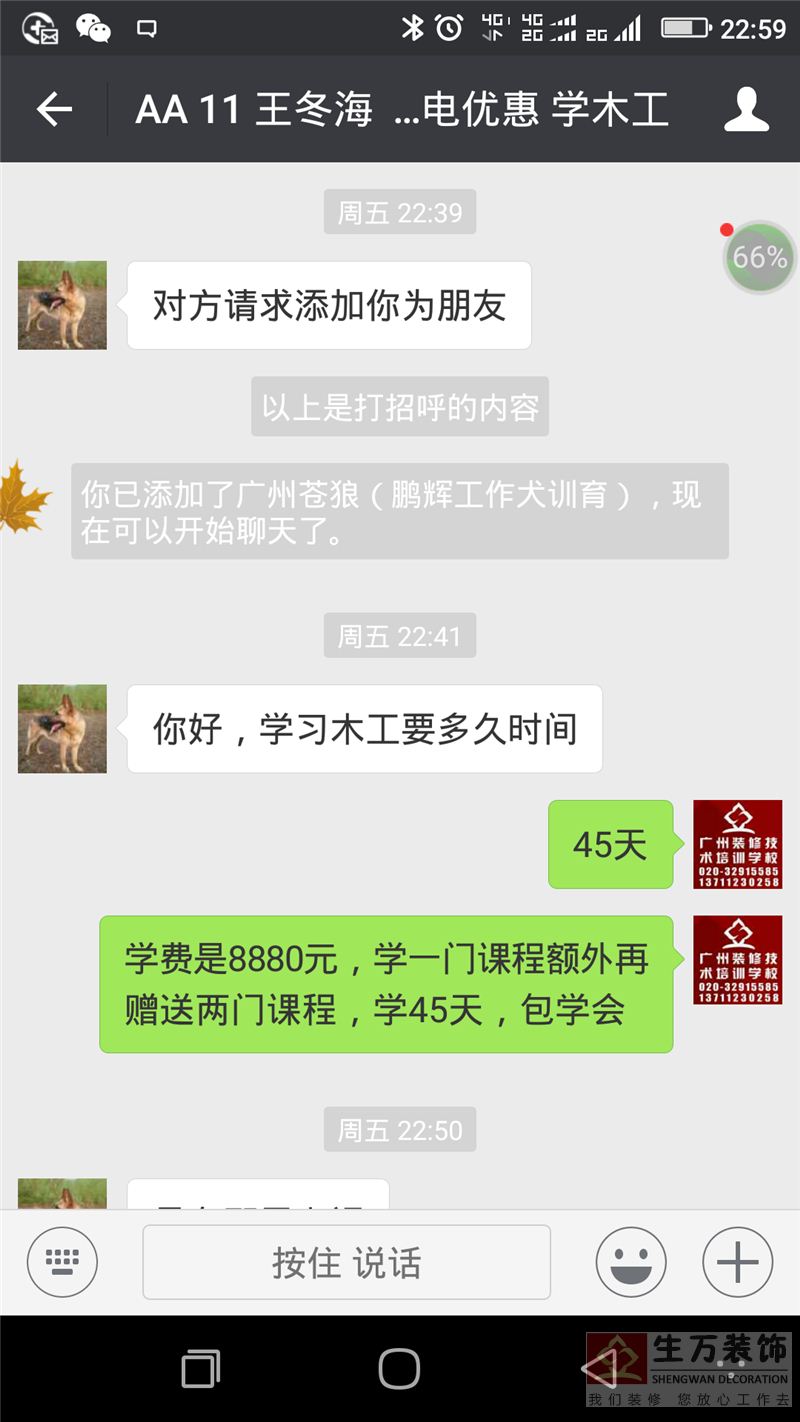Switch to keyboard text input
This screenshot has width=800, height=1422.
coord(62,1262)
